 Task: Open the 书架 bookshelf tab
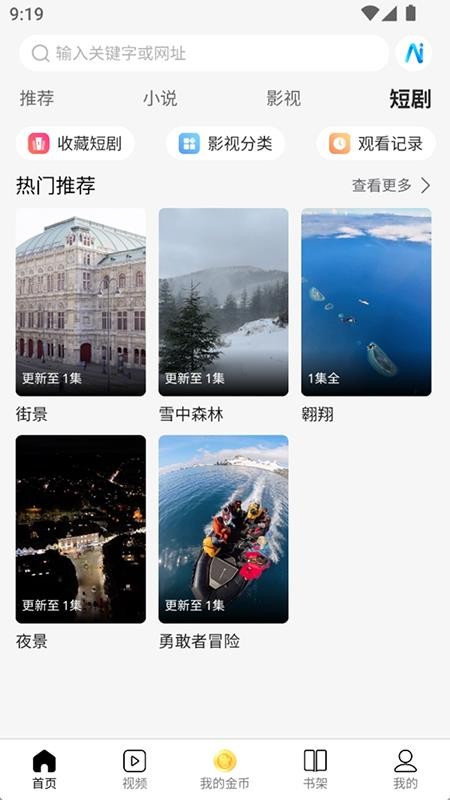[x=315, y=769]
